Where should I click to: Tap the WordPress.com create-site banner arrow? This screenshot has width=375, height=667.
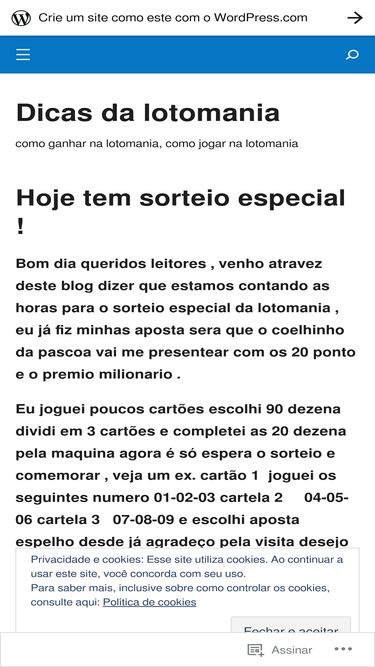[355, 18]
